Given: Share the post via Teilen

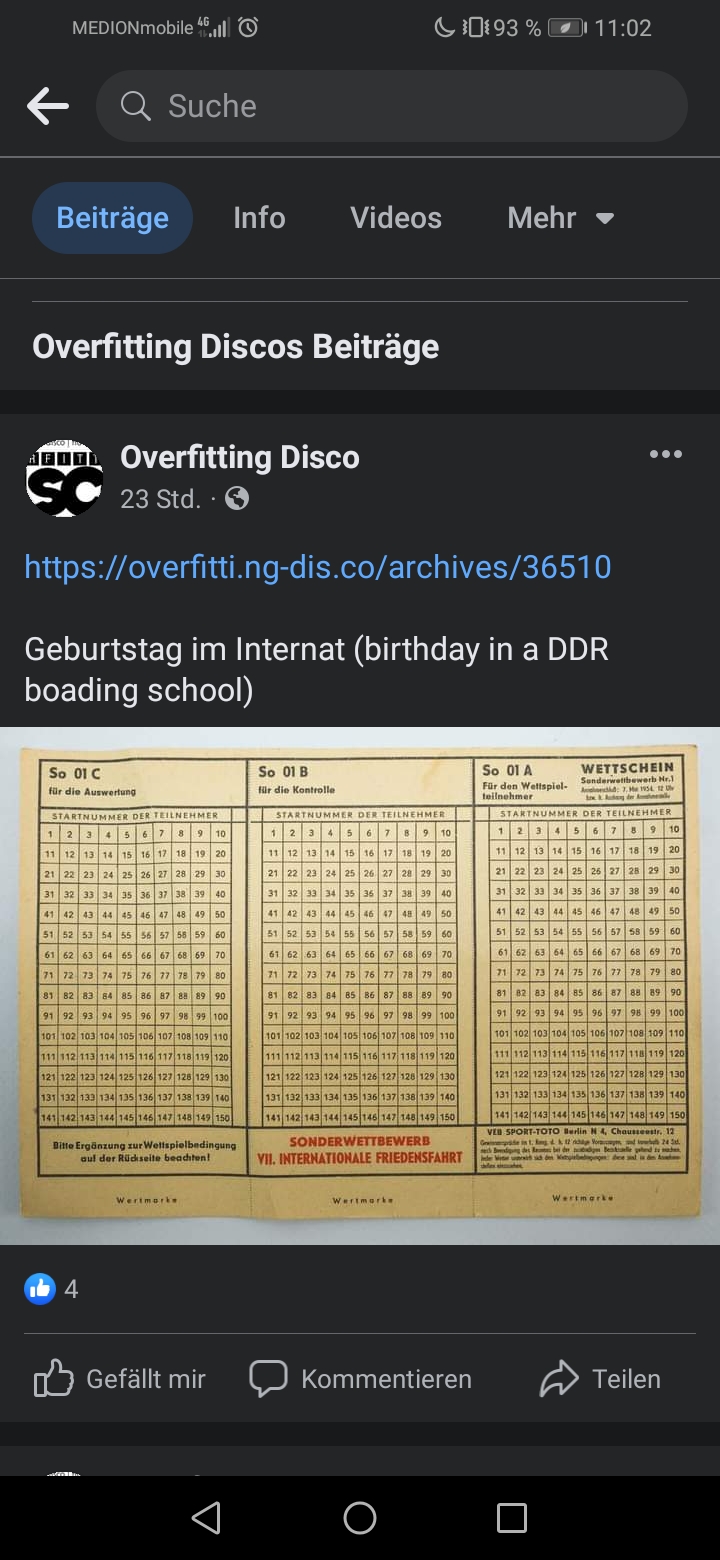Looking at the screenshot, I should coord(600,1379).
